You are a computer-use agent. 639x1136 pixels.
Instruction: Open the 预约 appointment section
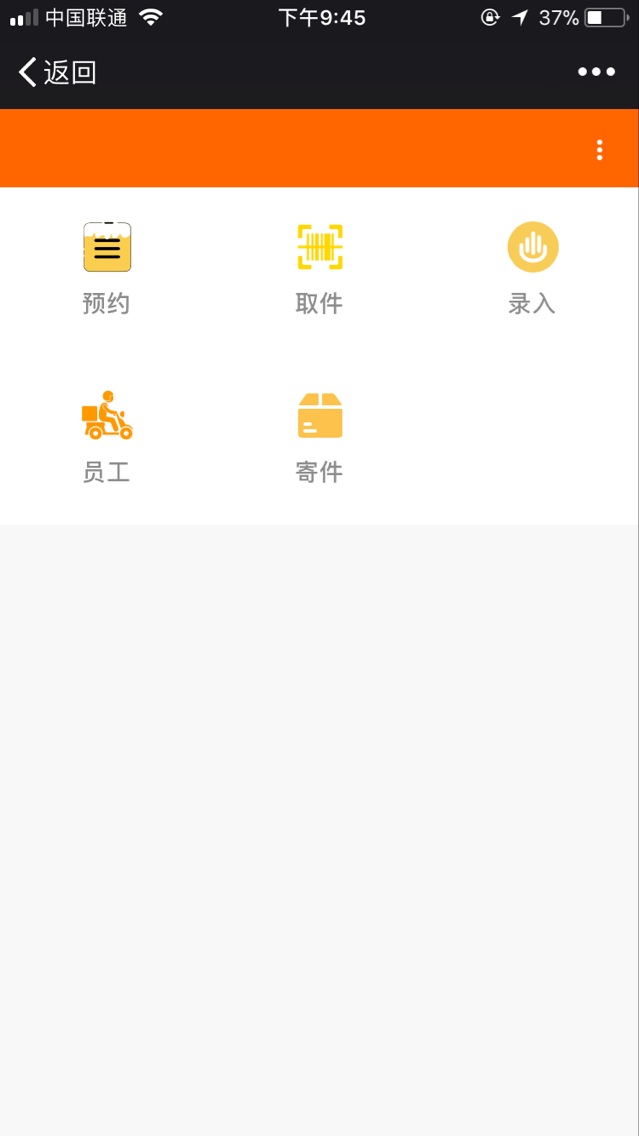click(107, 267)
